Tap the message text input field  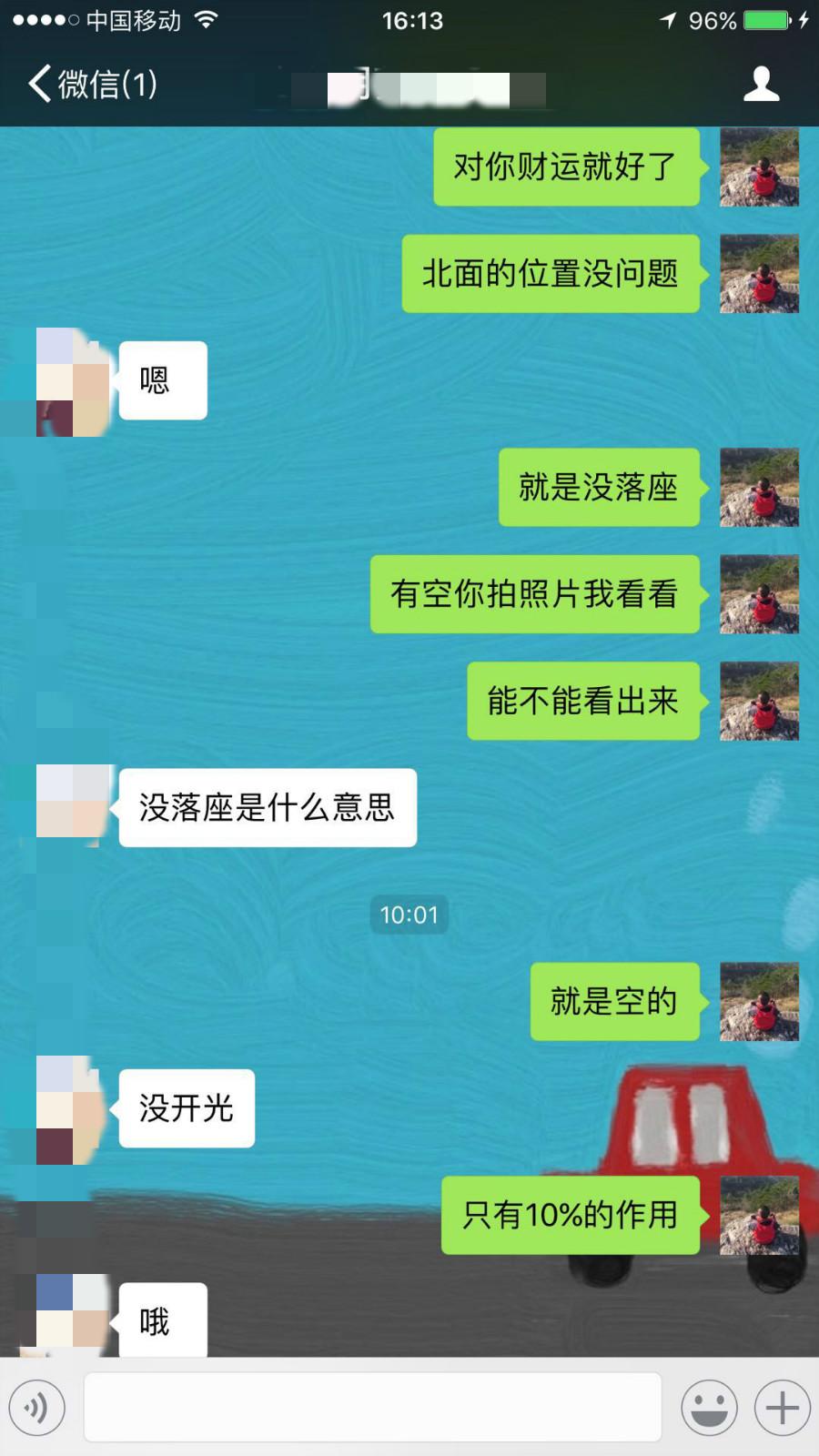(373, 1407)
